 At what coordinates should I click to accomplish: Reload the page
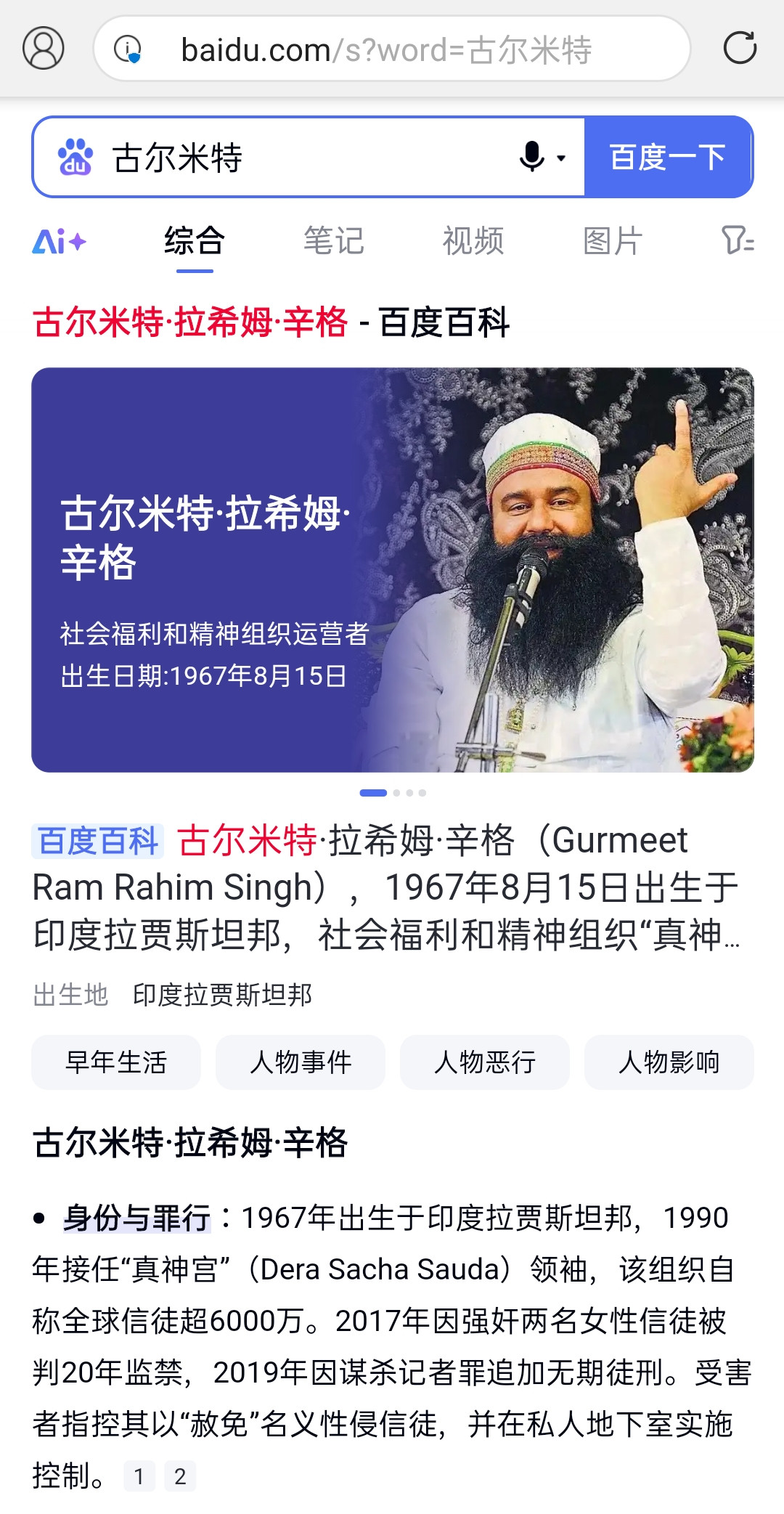[740, 49]
